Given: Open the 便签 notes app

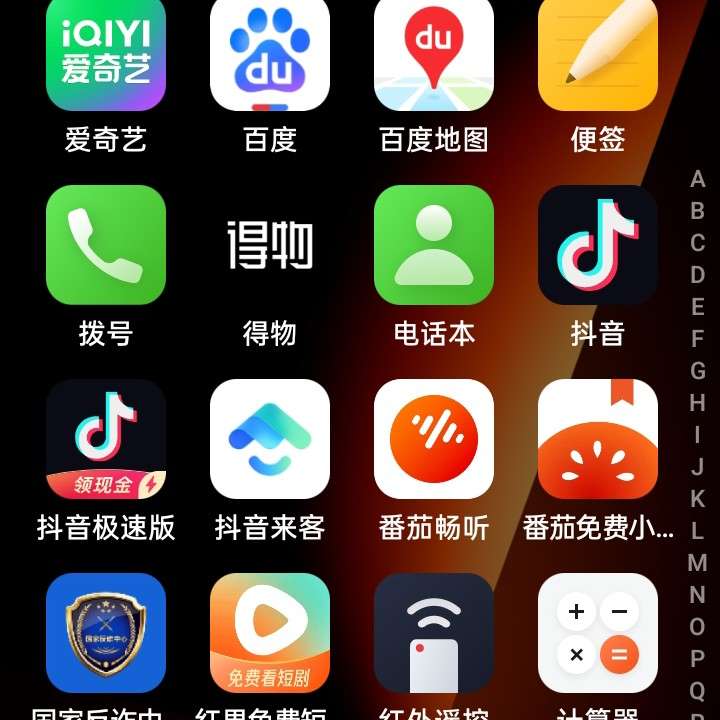Looking at the screenshot, I should (598, 52).
